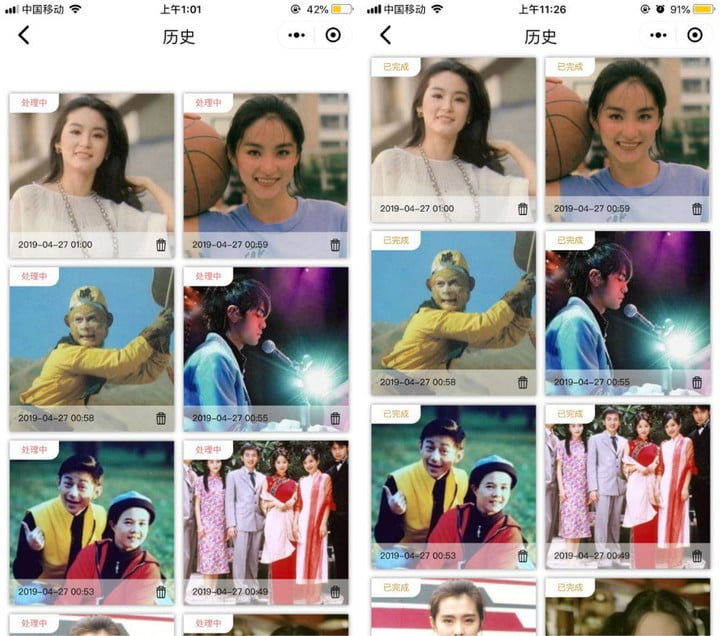720x636 pixels.
Task: Go back from the 已完成 history screen
Action: pos(387,36)
